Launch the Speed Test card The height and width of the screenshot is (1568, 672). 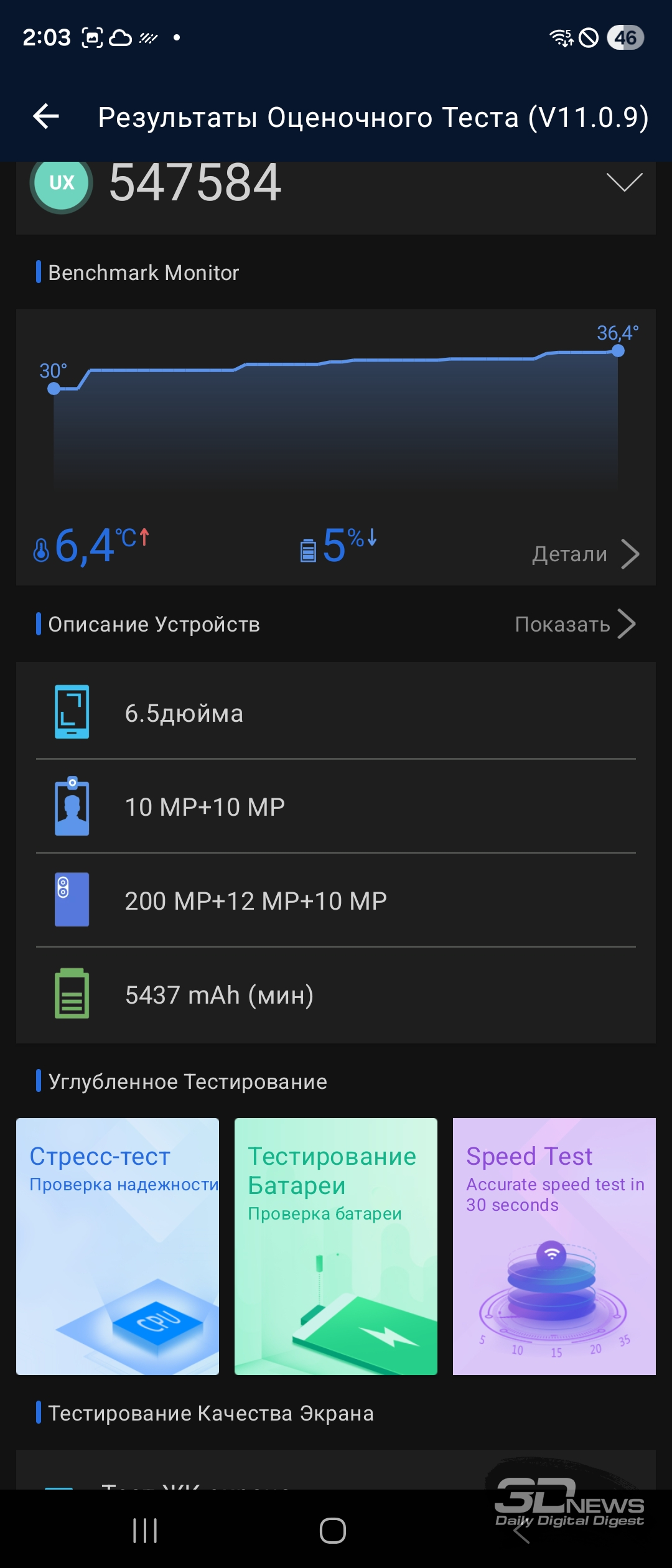(554, 1246)
